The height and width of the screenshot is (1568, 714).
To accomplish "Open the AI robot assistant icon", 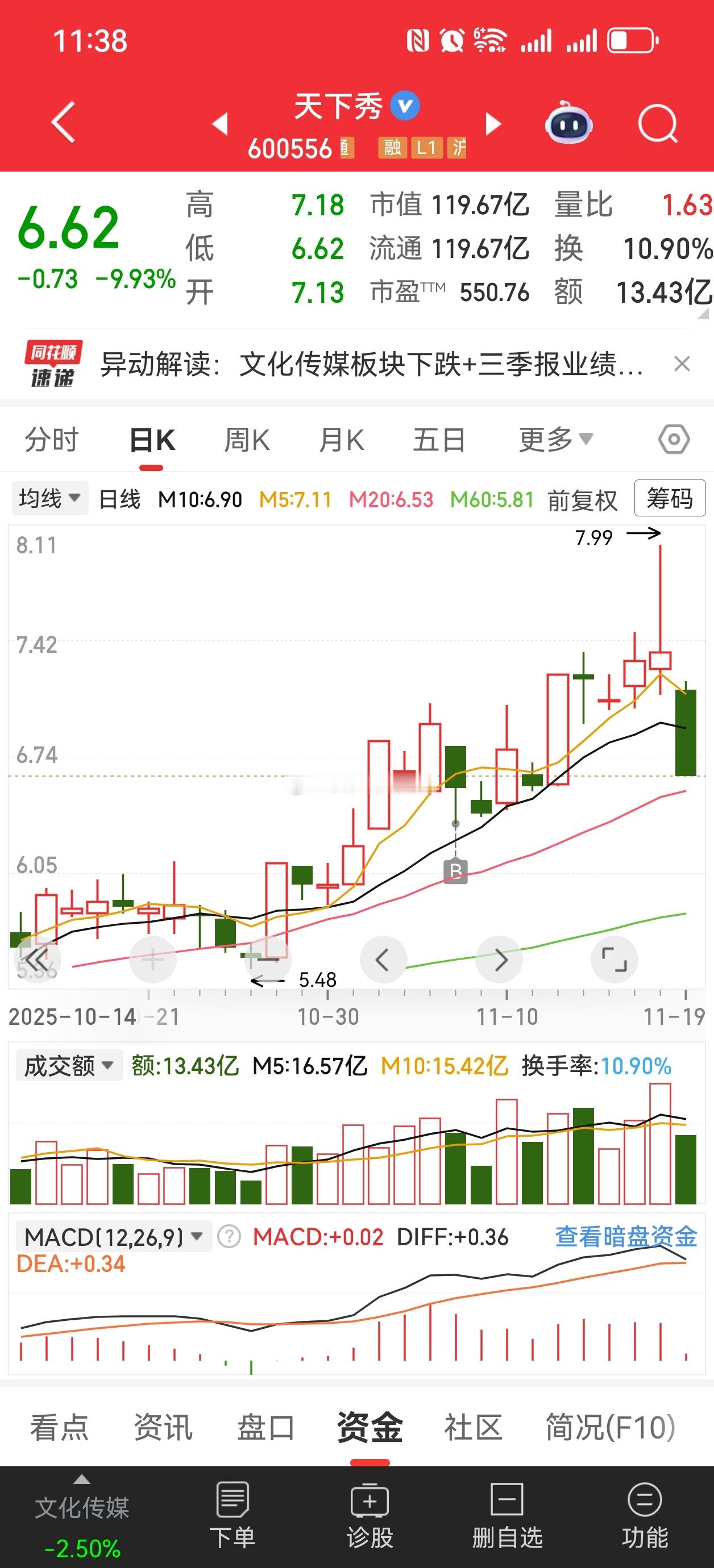I will click(x=568, y=124).
